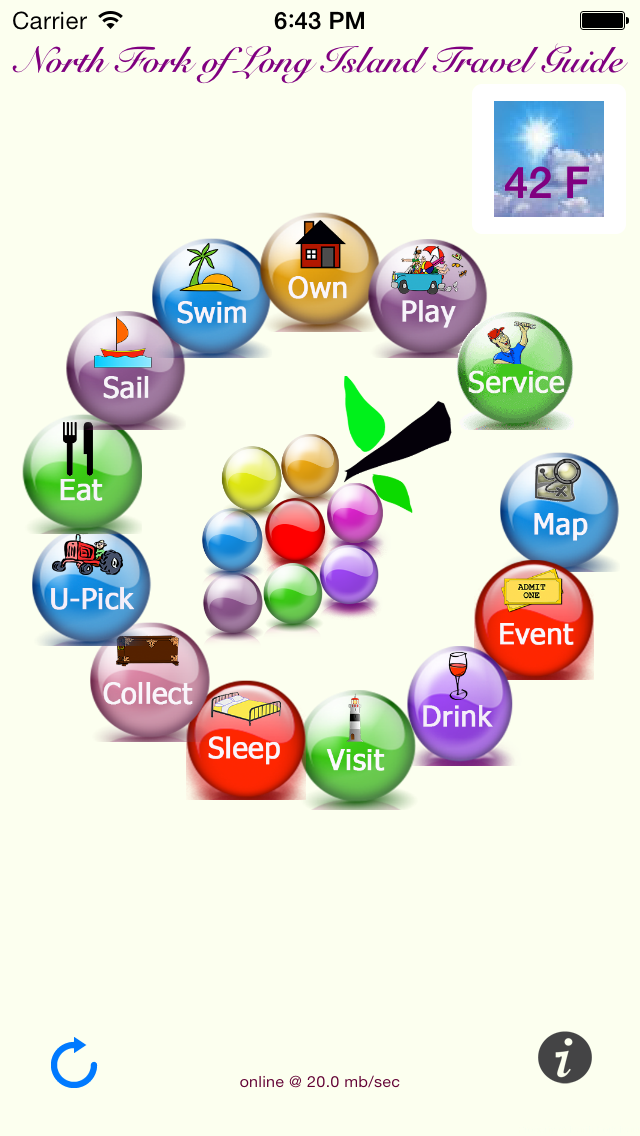Refresh using the blue circular arrow
640x1136 pixels.
pos(74,1063)
